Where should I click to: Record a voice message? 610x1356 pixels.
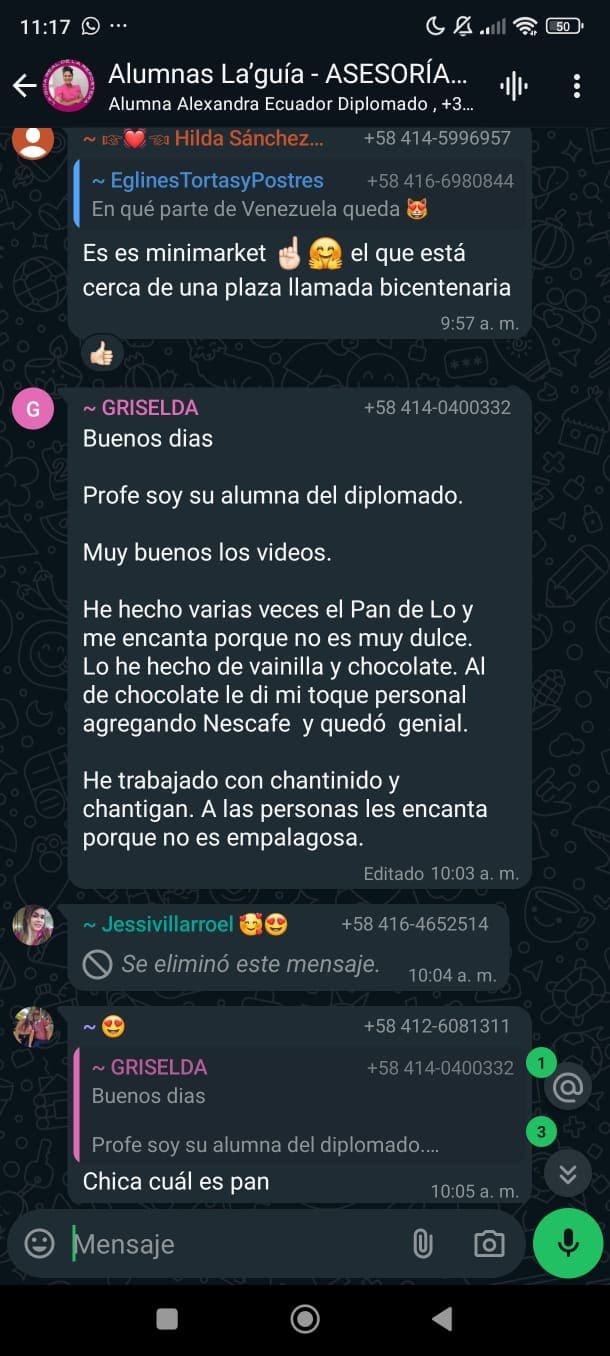pos(568,1243)
